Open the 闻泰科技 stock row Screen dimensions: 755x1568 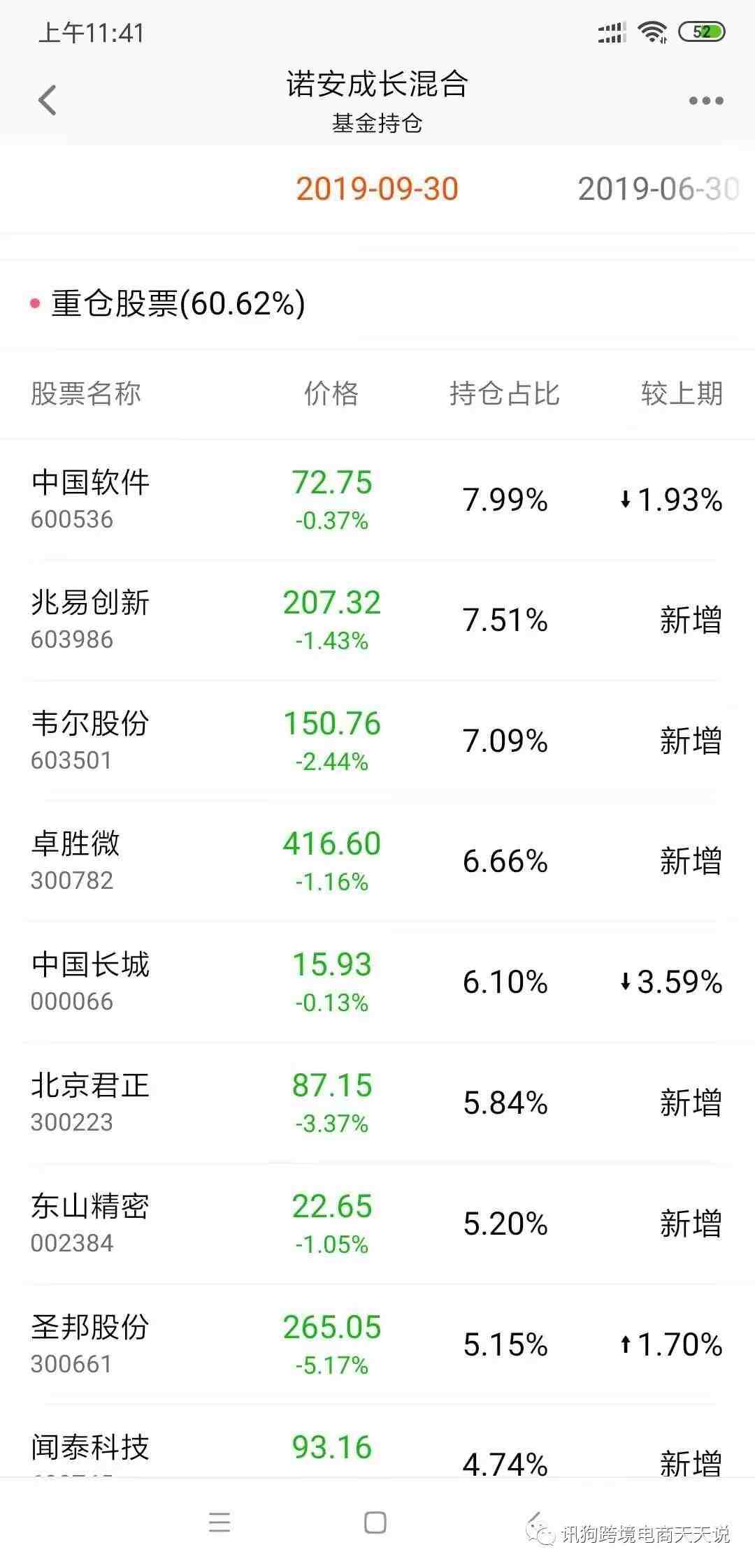(377, 1441)
